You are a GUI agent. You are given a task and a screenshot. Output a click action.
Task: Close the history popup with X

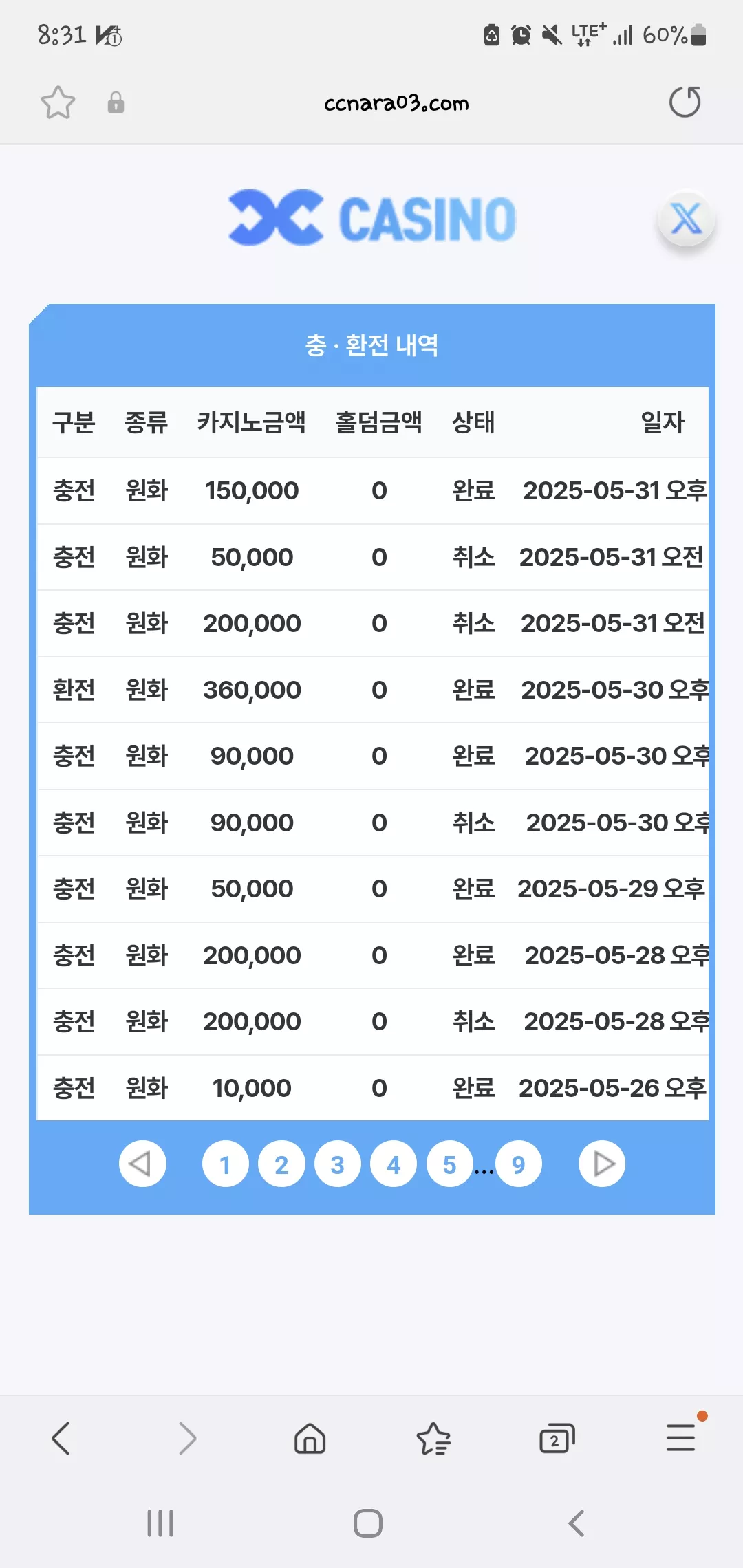point(686,219)
